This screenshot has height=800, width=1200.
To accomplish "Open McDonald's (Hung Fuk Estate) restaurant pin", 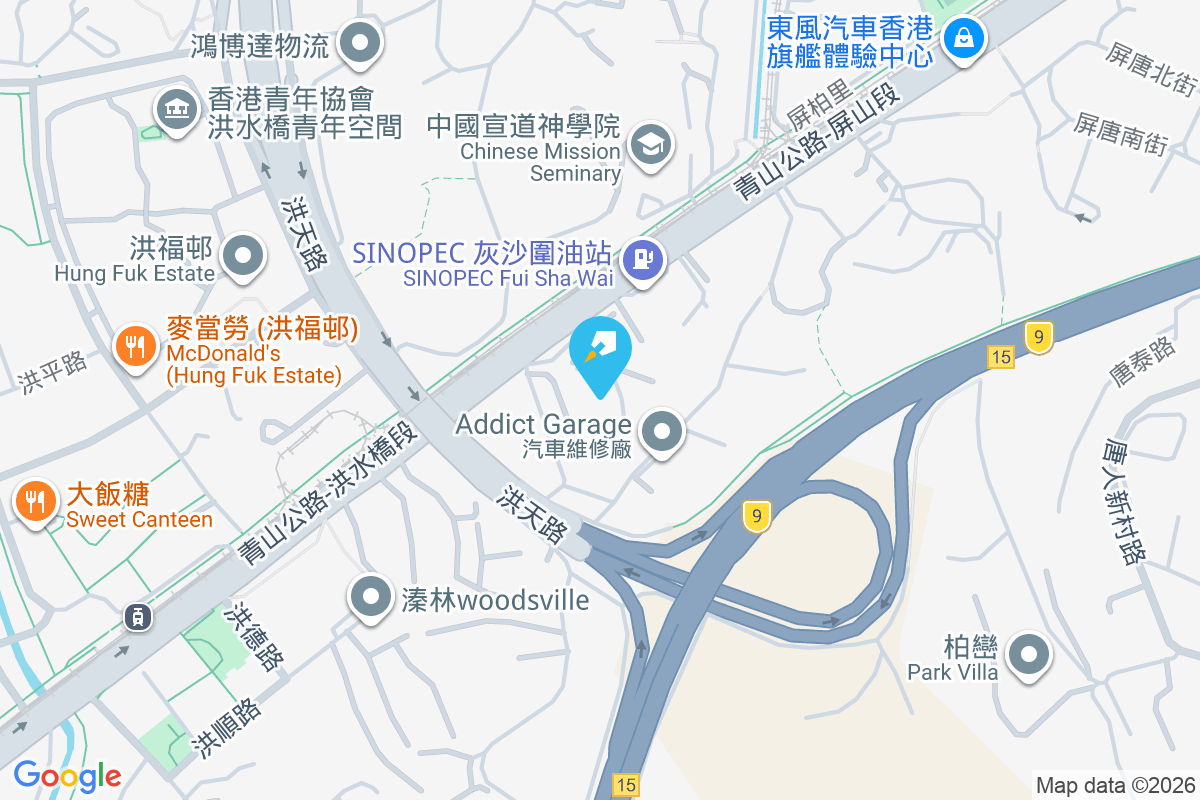I will [x=133, y=347].
